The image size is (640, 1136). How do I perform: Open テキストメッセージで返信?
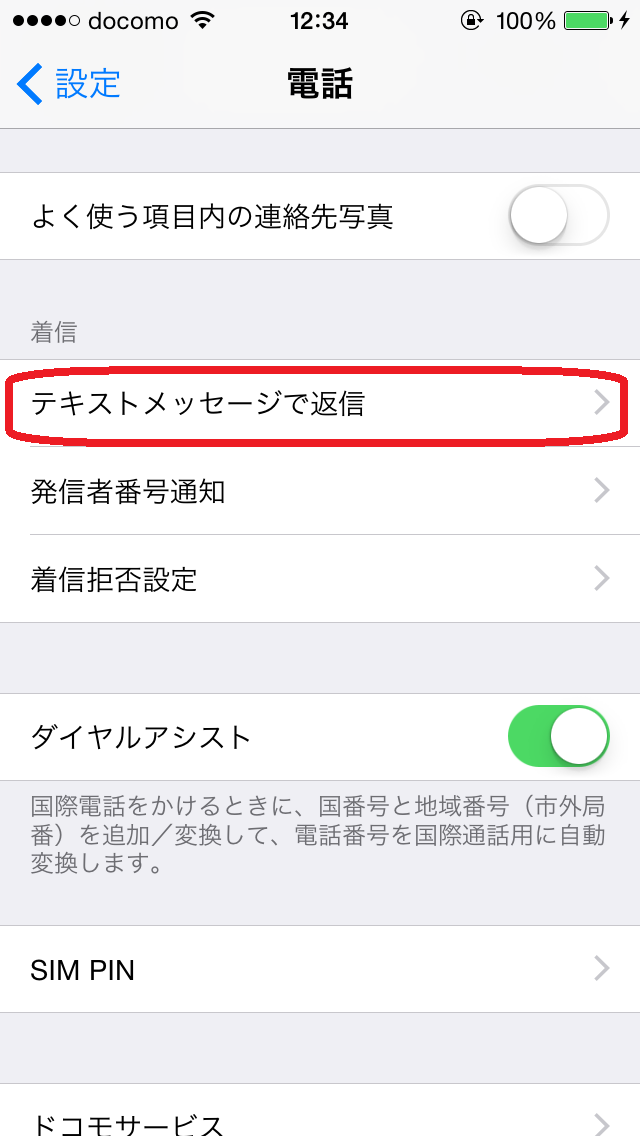click(x=320, y=404)
